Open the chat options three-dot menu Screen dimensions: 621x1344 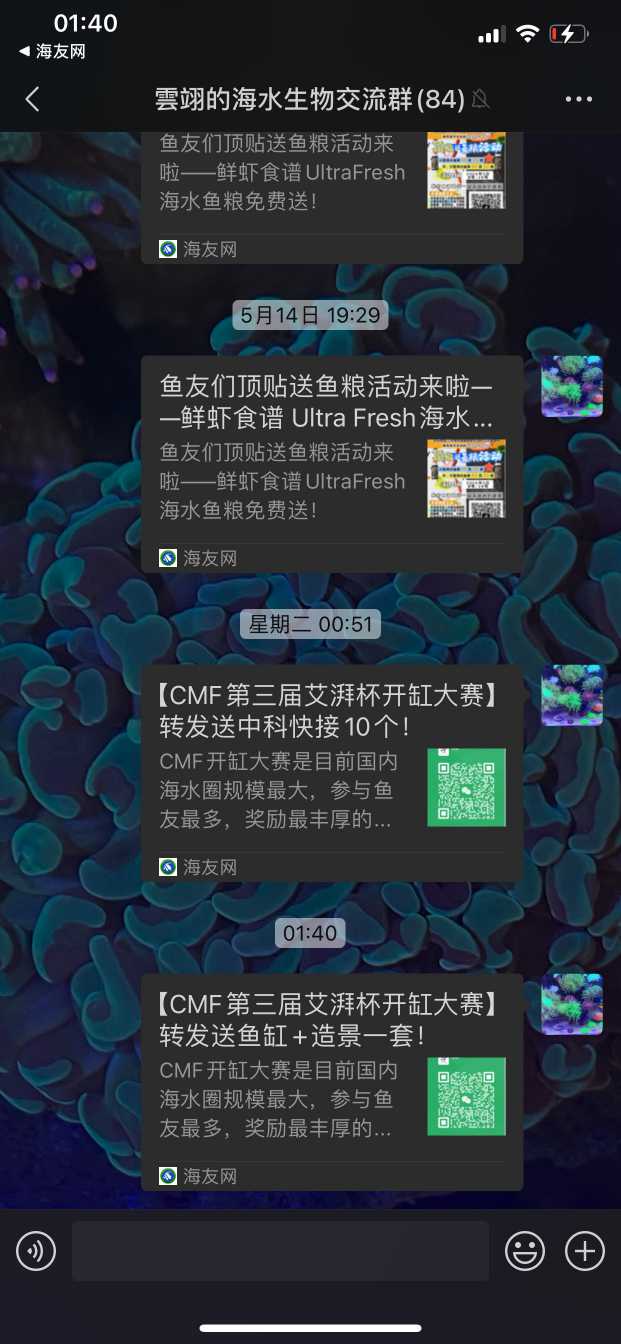coord(579,99)
